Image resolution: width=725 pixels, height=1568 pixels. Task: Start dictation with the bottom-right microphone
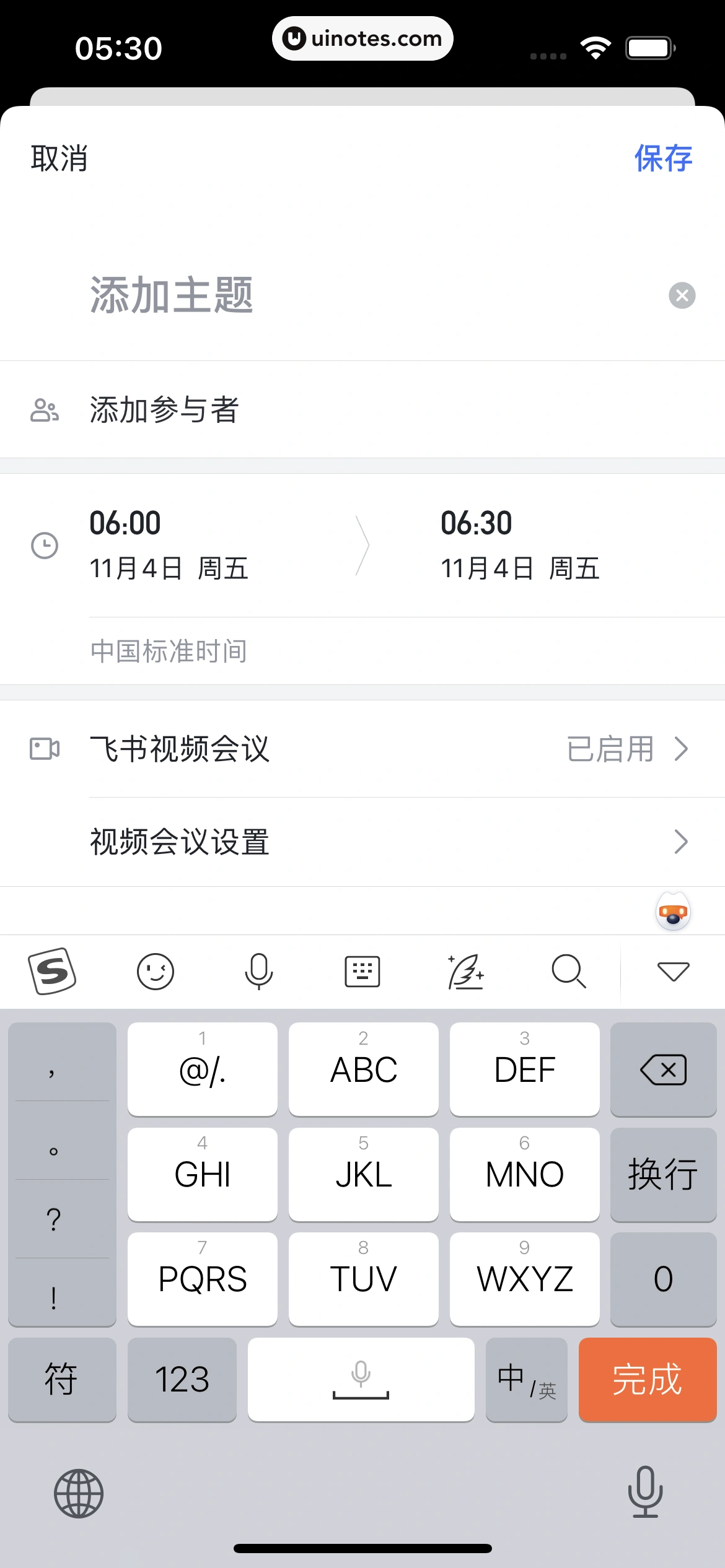[646, 1492]
